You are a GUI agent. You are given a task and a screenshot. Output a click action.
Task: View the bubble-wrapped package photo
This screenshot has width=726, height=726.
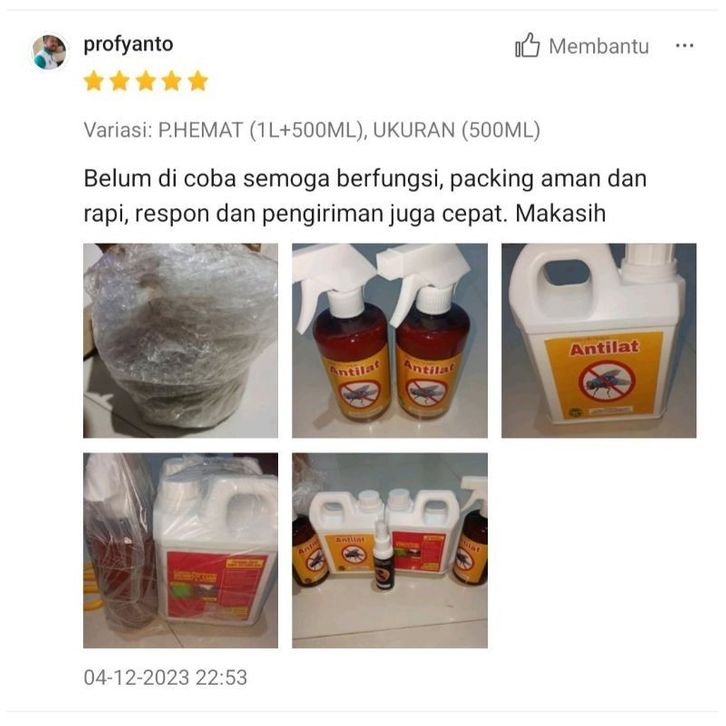(x=180, y=340)
